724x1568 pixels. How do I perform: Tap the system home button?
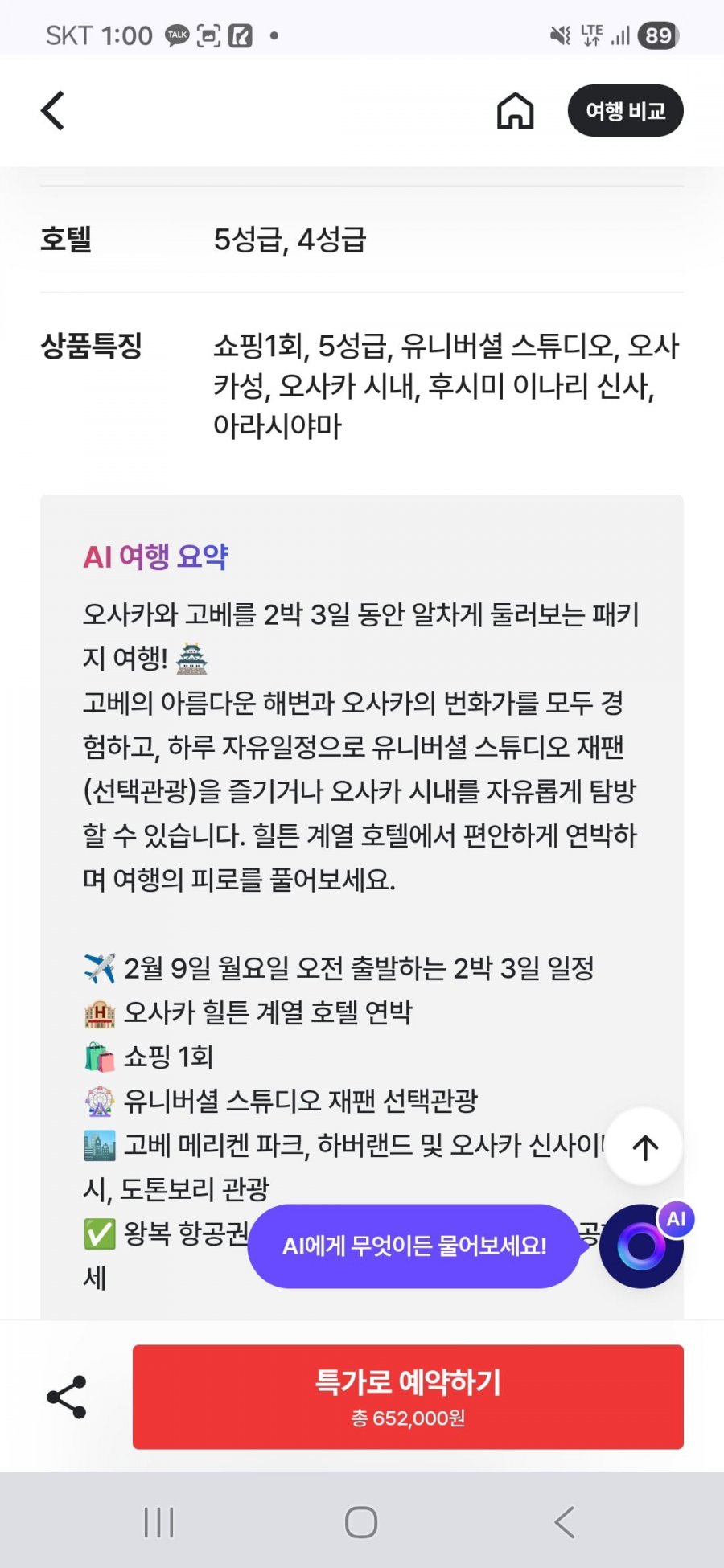click(x=361, y=1522)
